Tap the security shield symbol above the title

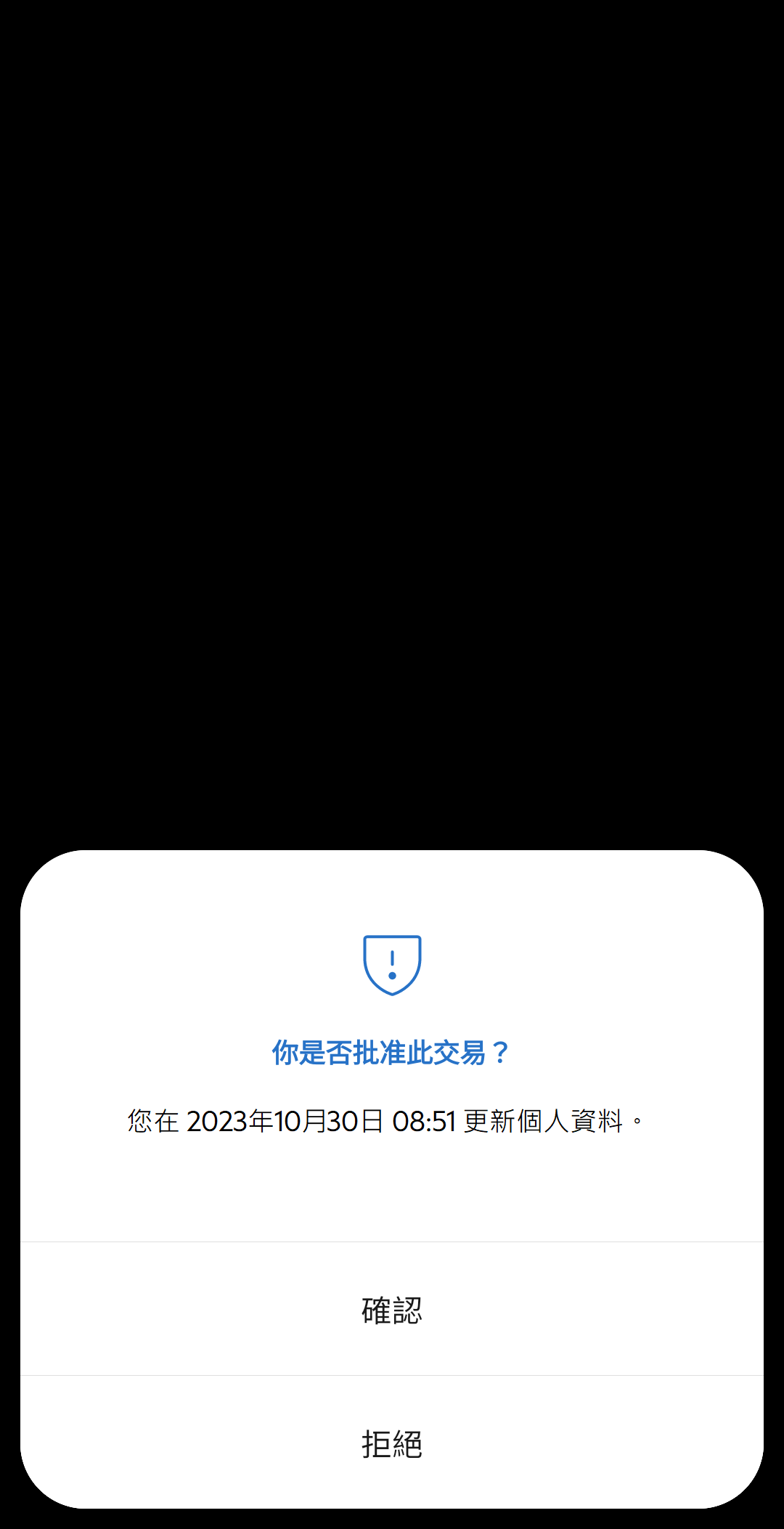tap(392, 967)
